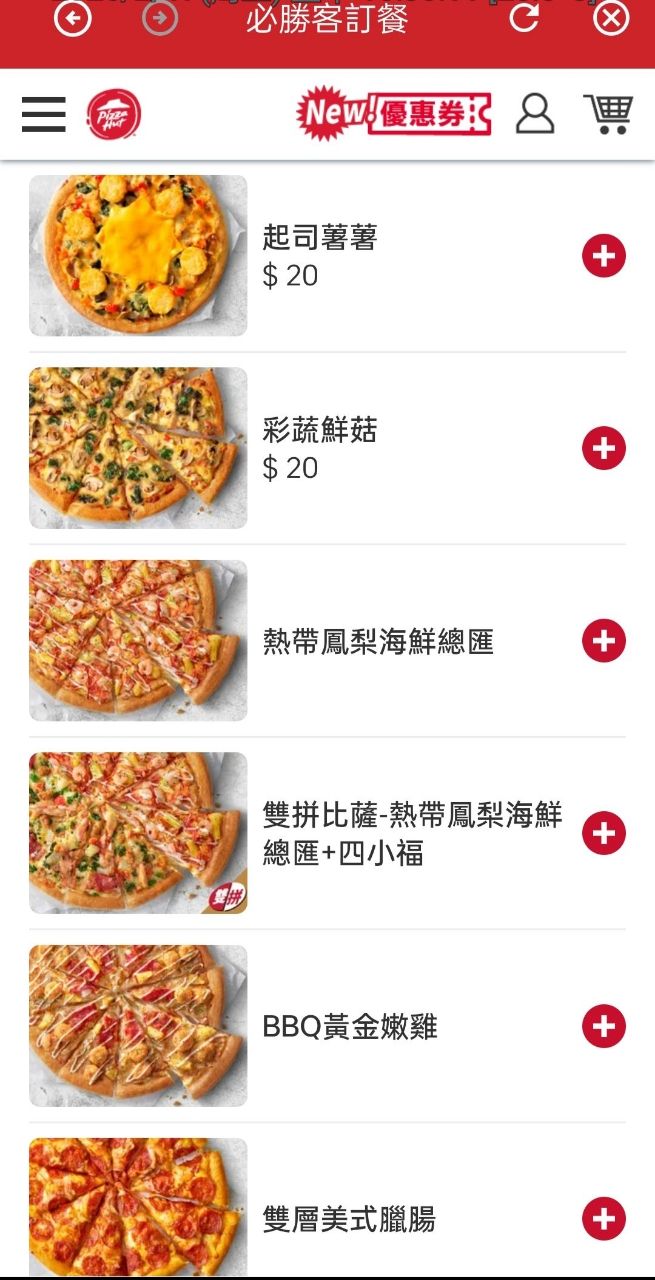This screenshot has height=1280, width=655.
Task: Close the in-app browser window
Action: (611, 18)
